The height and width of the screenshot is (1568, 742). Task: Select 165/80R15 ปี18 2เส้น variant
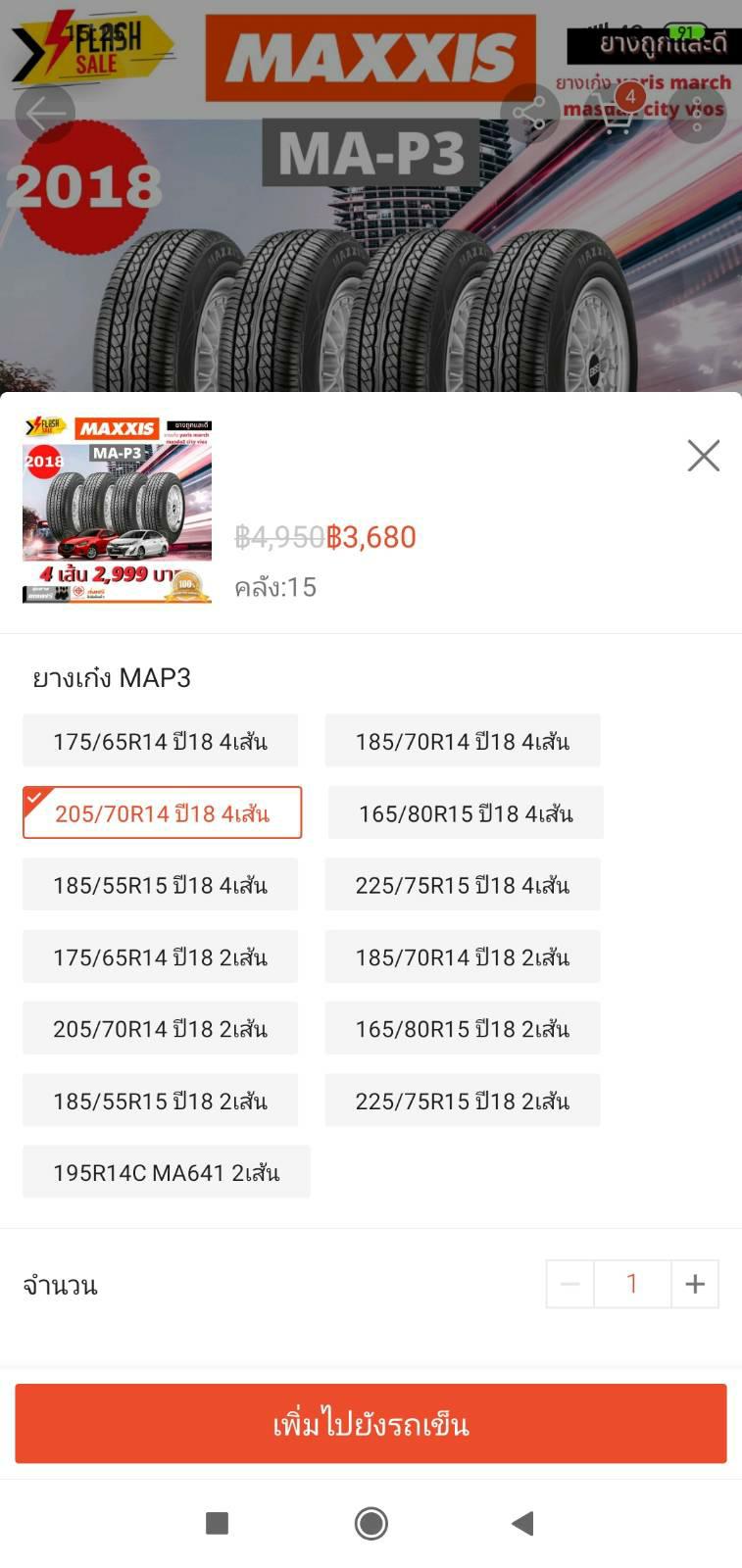point(462,1028)
